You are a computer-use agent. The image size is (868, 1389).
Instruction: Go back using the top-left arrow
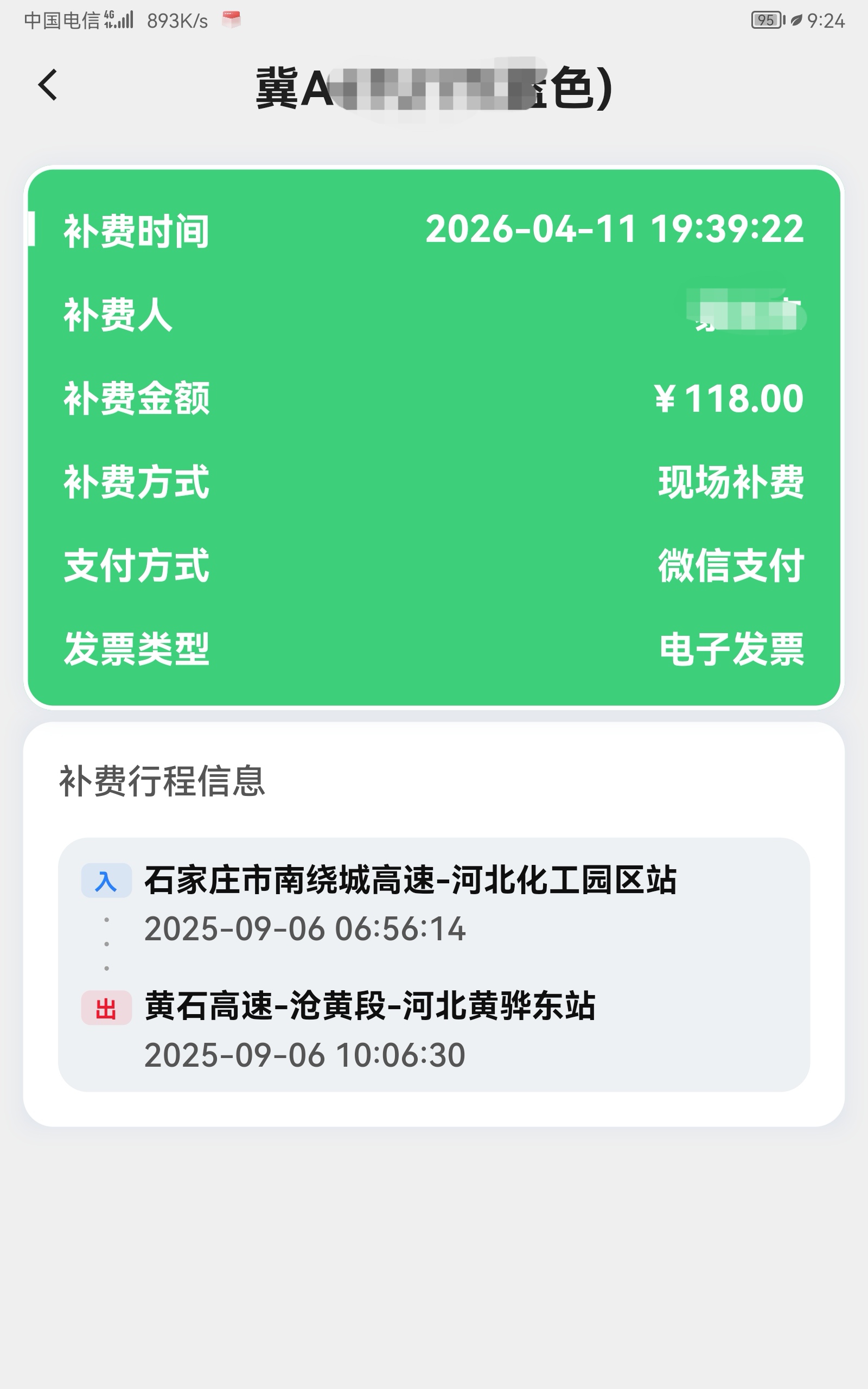(x=48, y=85)
